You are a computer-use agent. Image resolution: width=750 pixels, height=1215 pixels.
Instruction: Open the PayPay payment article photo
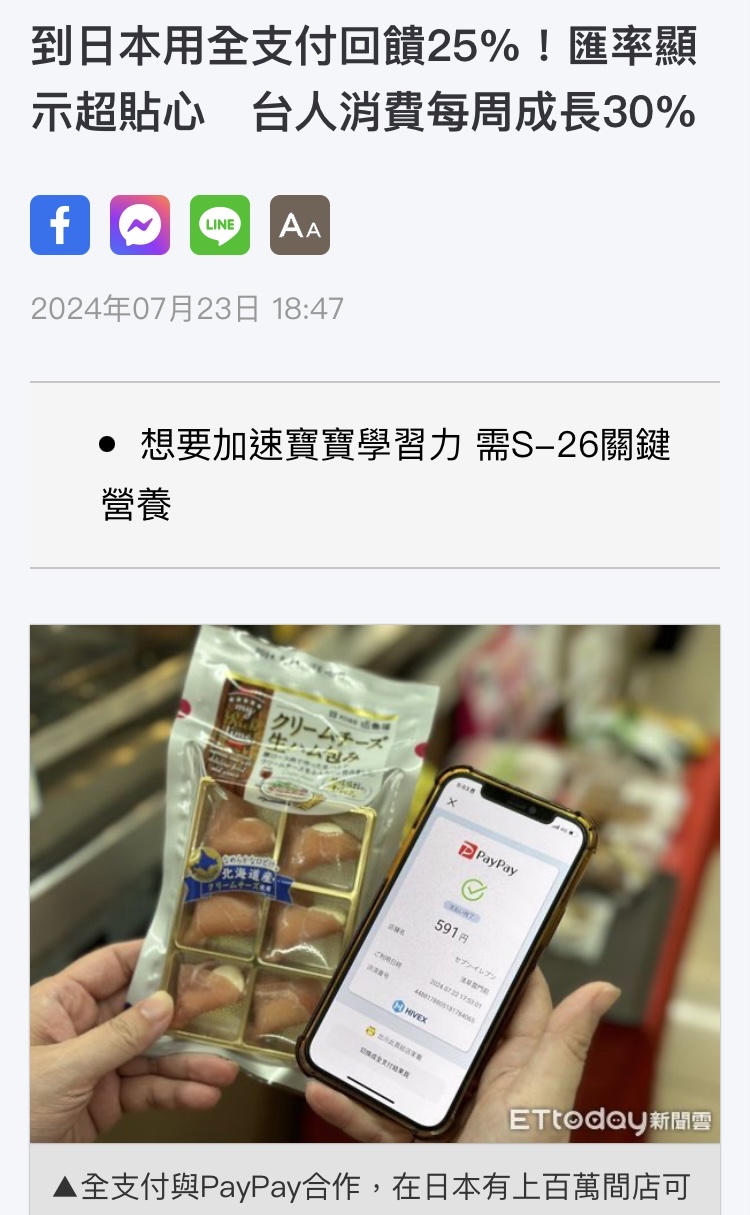pyautogui.click(x=375, y=883)
